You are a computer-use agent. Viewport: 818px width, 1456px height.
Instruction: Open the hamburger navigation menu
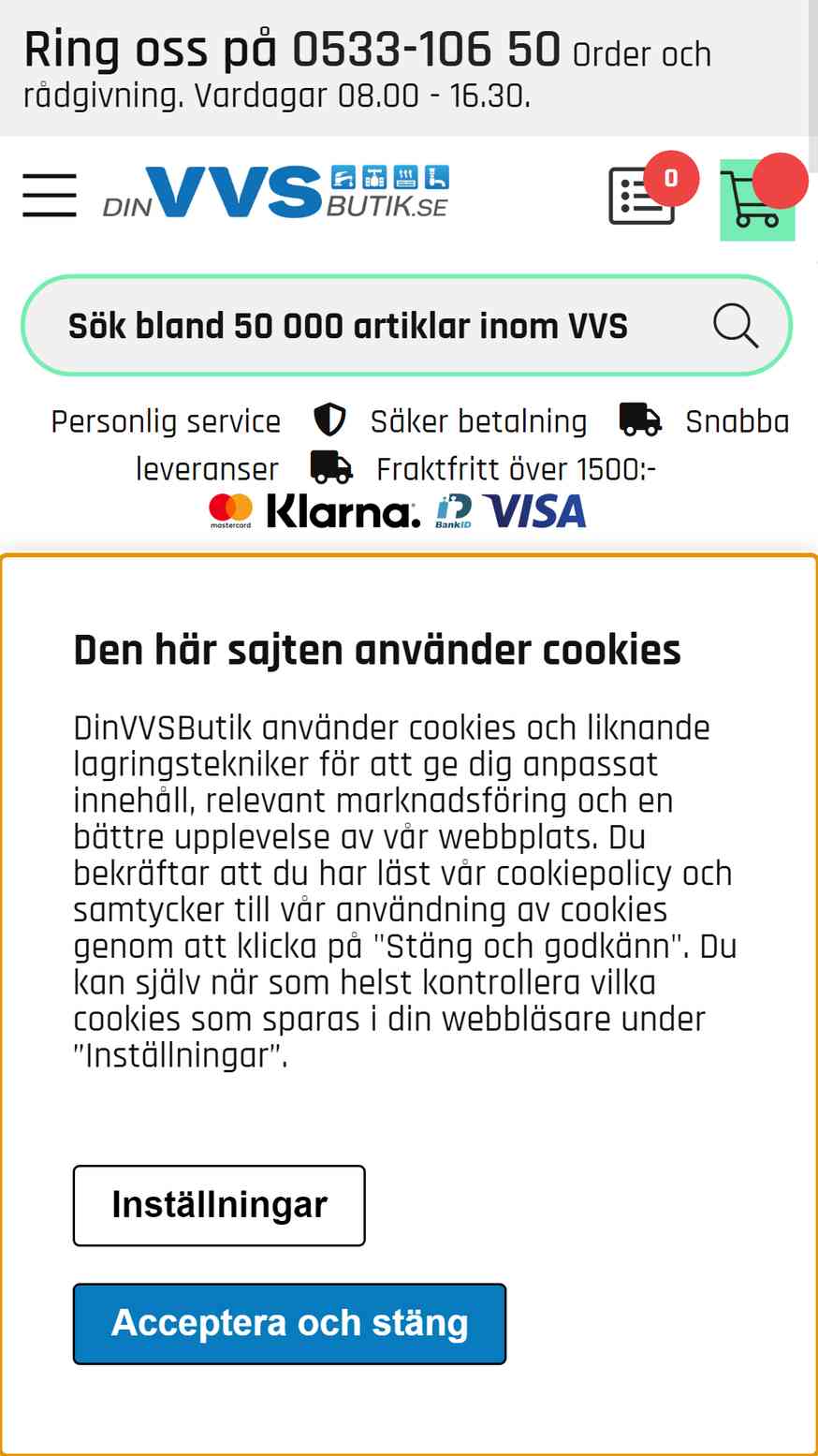tap(50, 195)
